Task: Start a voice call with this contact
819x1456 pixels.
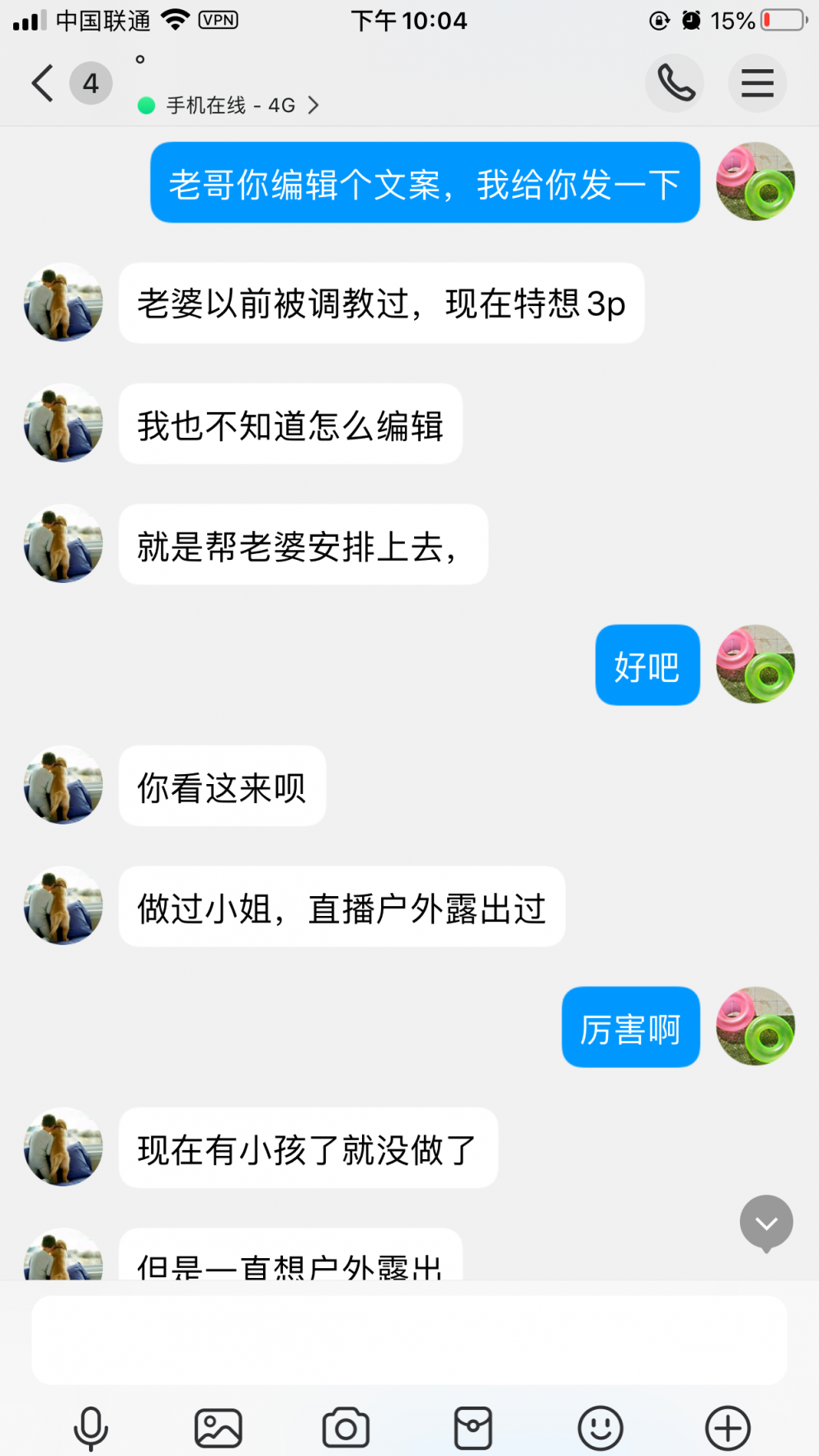Action: coord(675,83)
